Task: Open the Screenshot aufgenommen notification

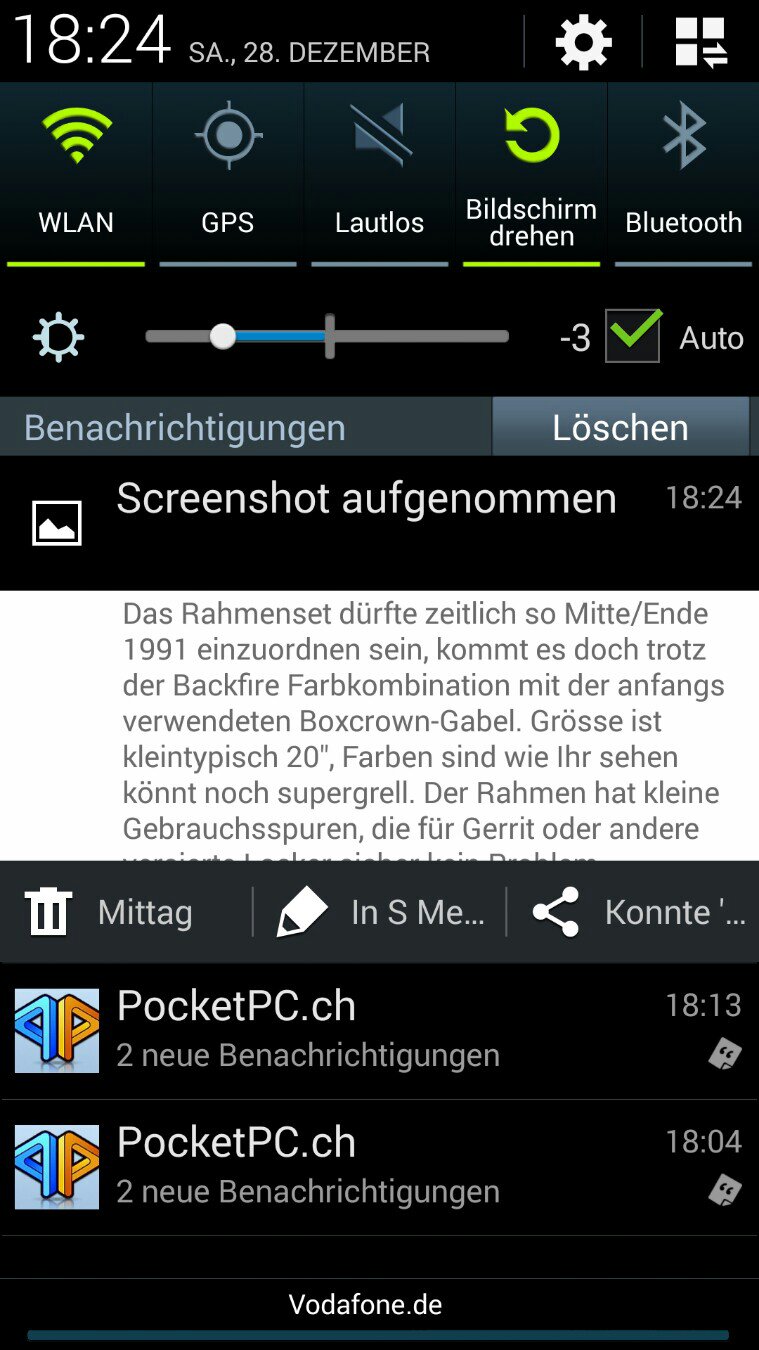Action: 379,523
